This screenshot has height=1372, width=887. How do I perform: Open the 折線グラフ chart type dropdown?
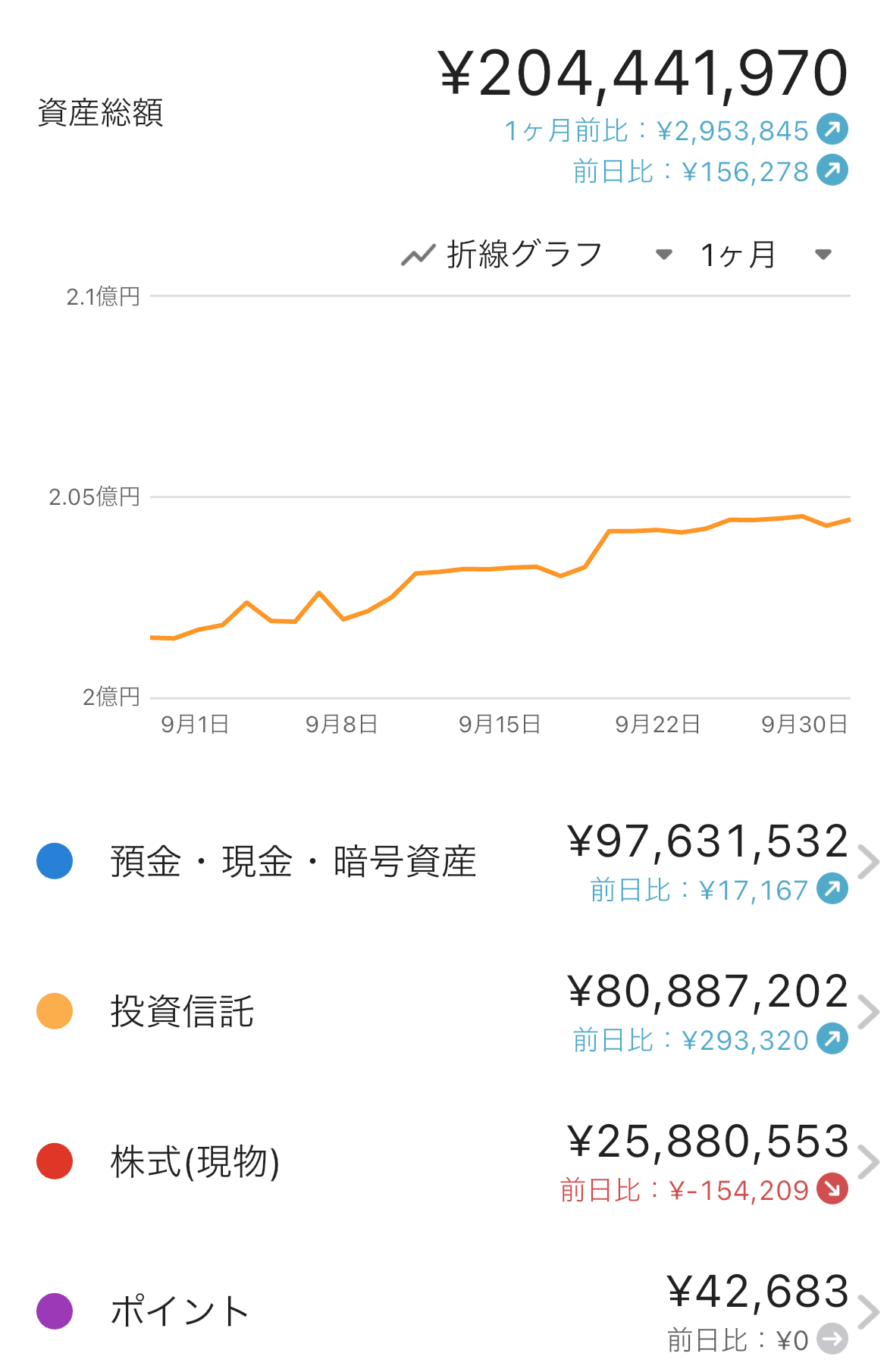pos(536,255)
